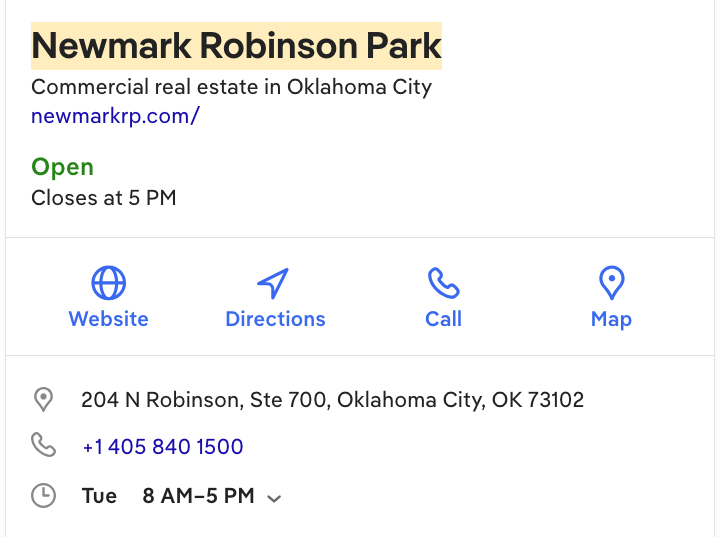727x537 pixels.
Task: Dial the +1 405 840 1500 number link
Action: 163,447
